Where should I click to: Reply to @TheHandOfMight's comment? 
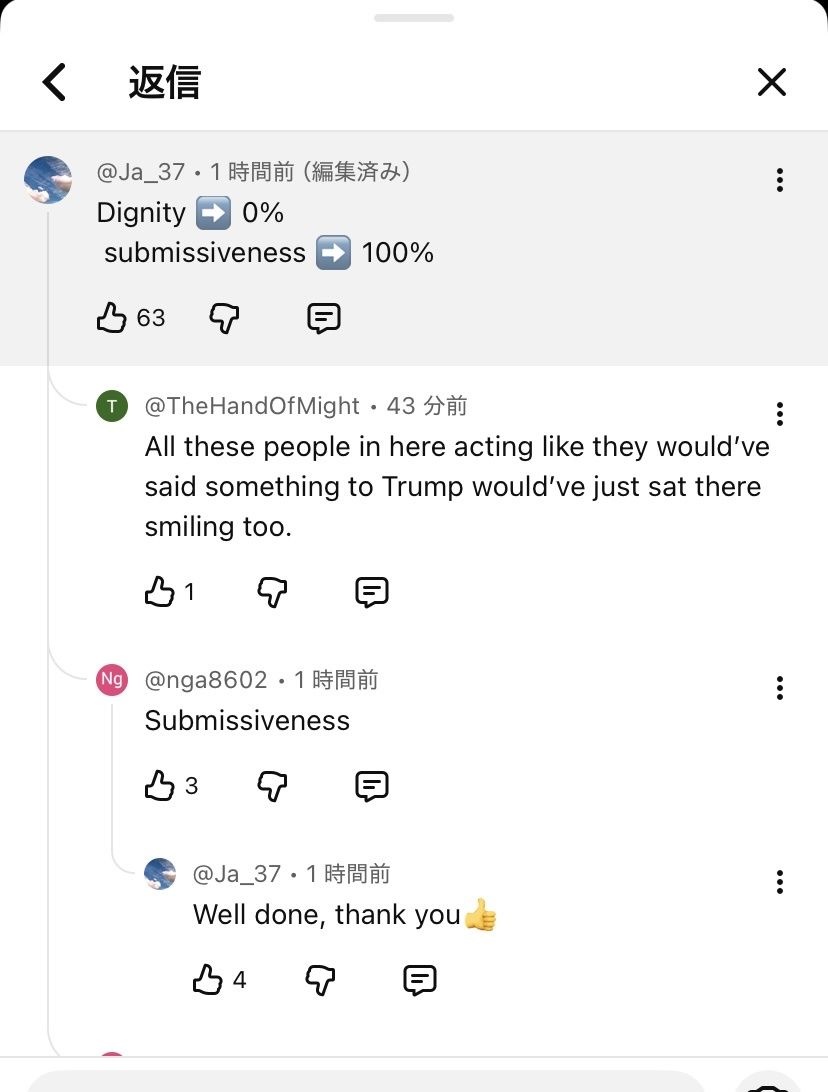click(x=371, y=591)
